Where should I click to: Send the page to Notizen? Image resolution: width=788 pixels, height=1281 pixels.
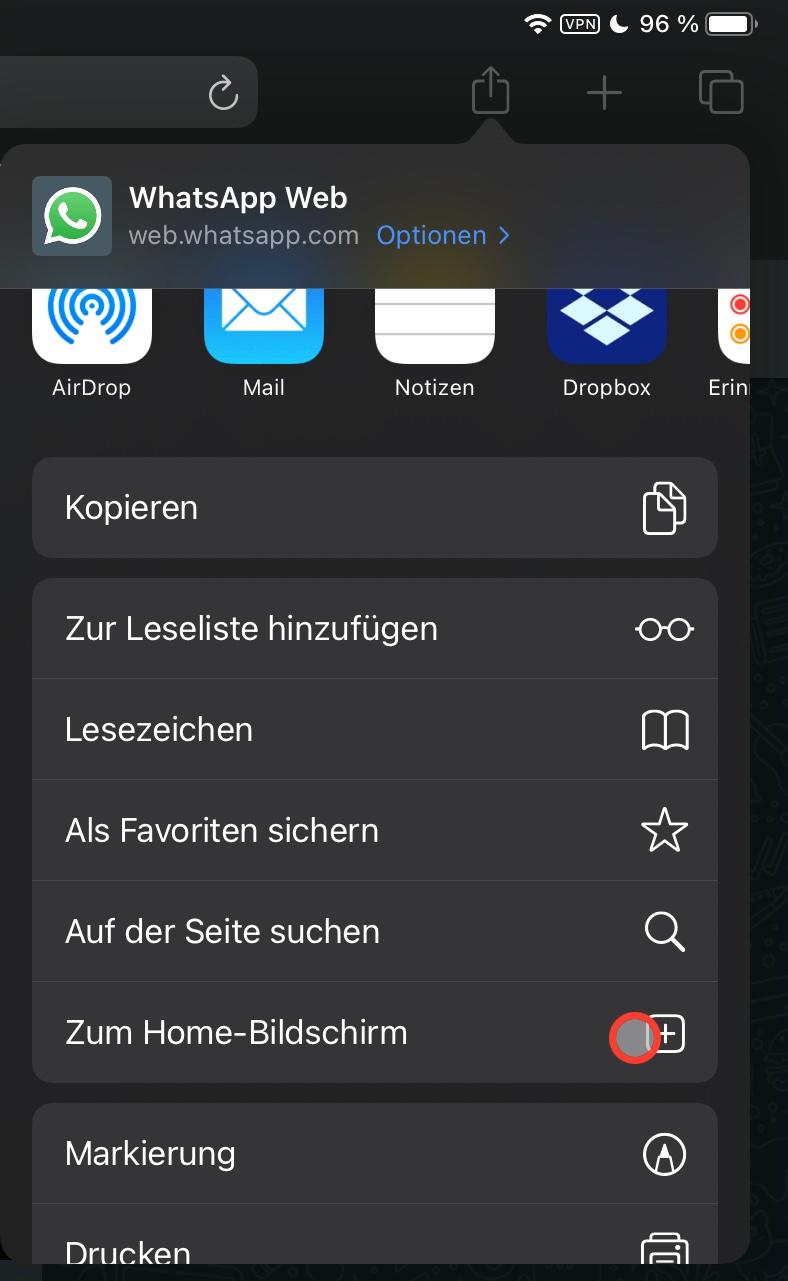[x=435, y=330]
